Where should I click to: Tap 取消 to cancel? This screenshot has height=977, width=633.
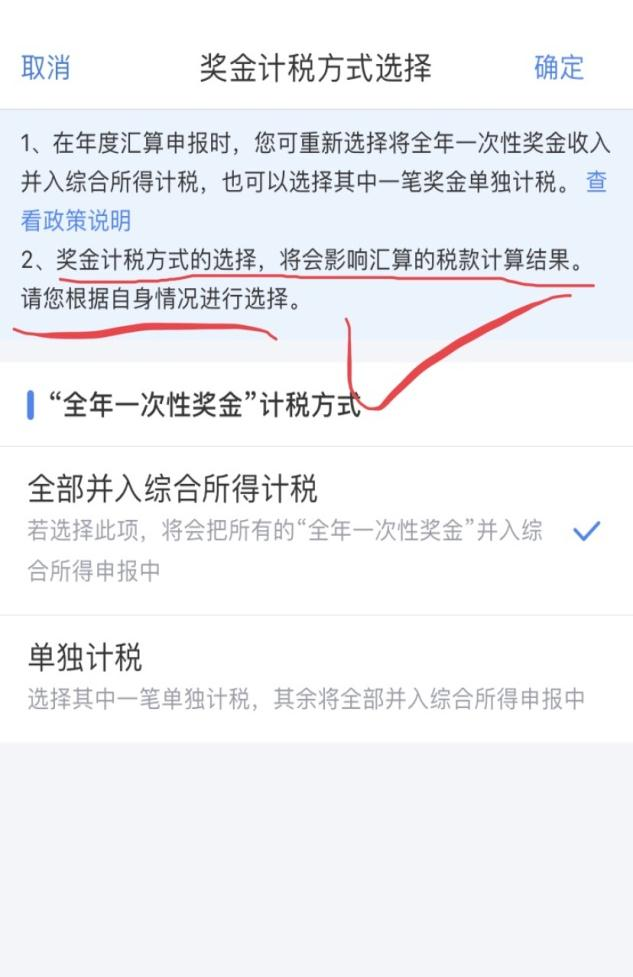[x=46, y=68]
